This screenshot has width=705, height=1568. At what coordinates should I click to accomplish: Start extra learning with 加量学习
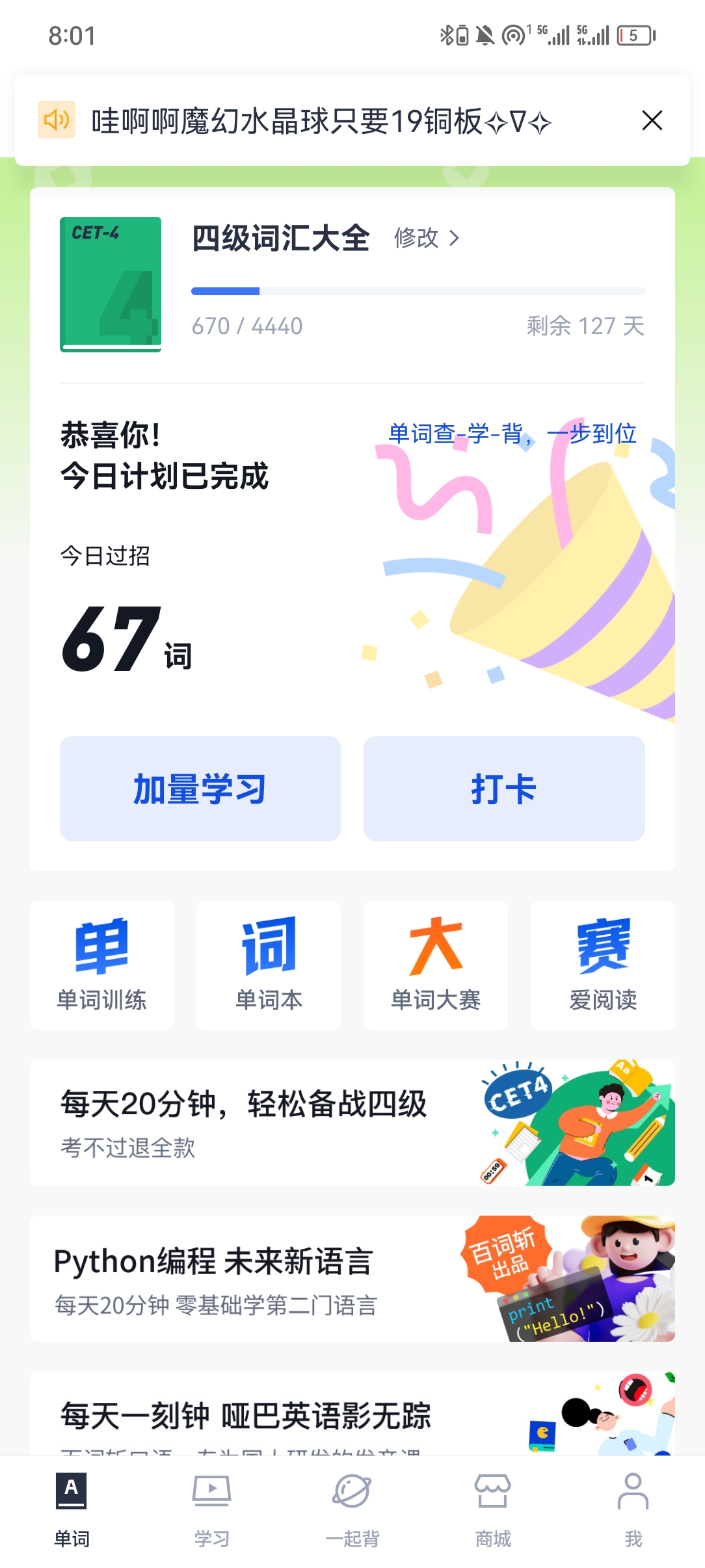click(x=200, y=789)
